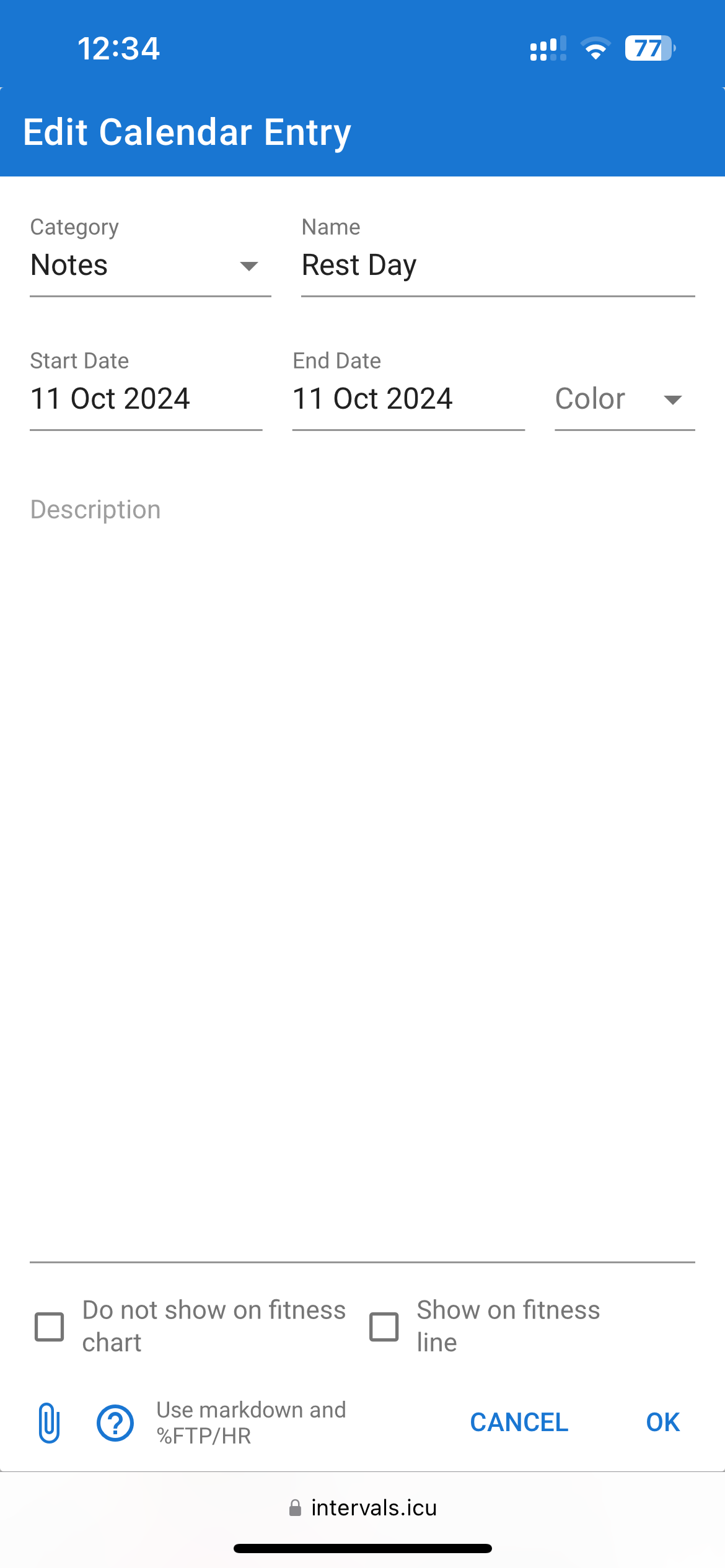Image resolution: width=725 pixels, height=1568 pixels.
Task: Change the Start Date field
Action: point(146,399)
